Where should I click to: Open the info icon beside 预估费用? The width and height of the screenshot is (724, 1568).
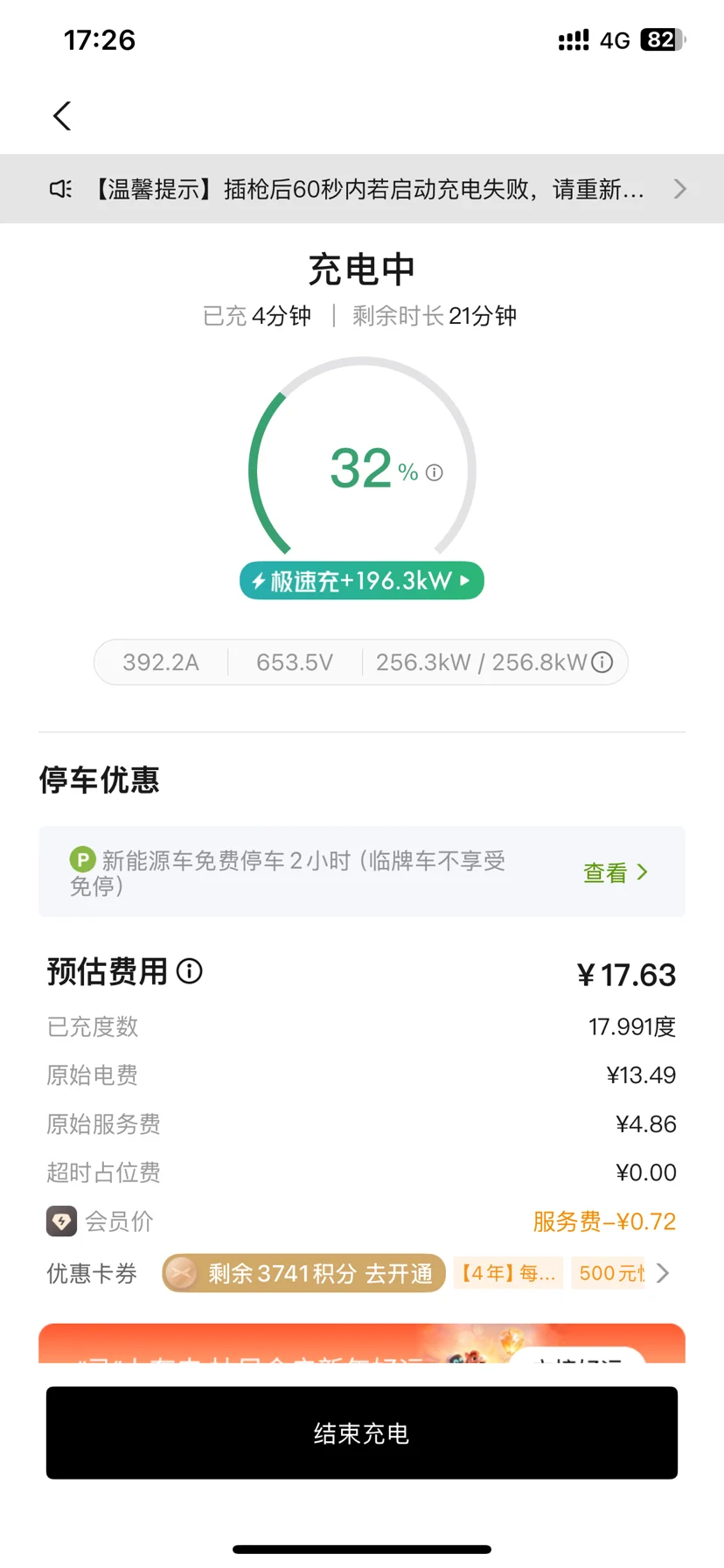coord(190,970)
